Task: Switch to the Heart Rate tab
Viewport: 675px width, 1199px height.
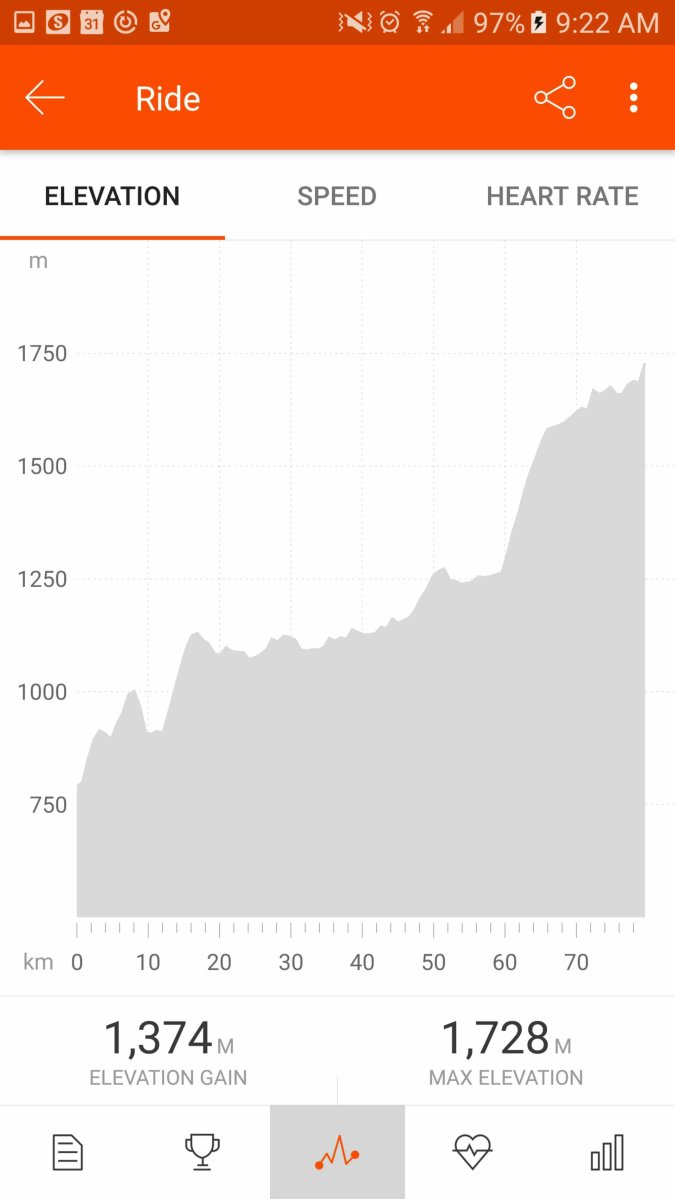Action: click(x=562, y=196)
